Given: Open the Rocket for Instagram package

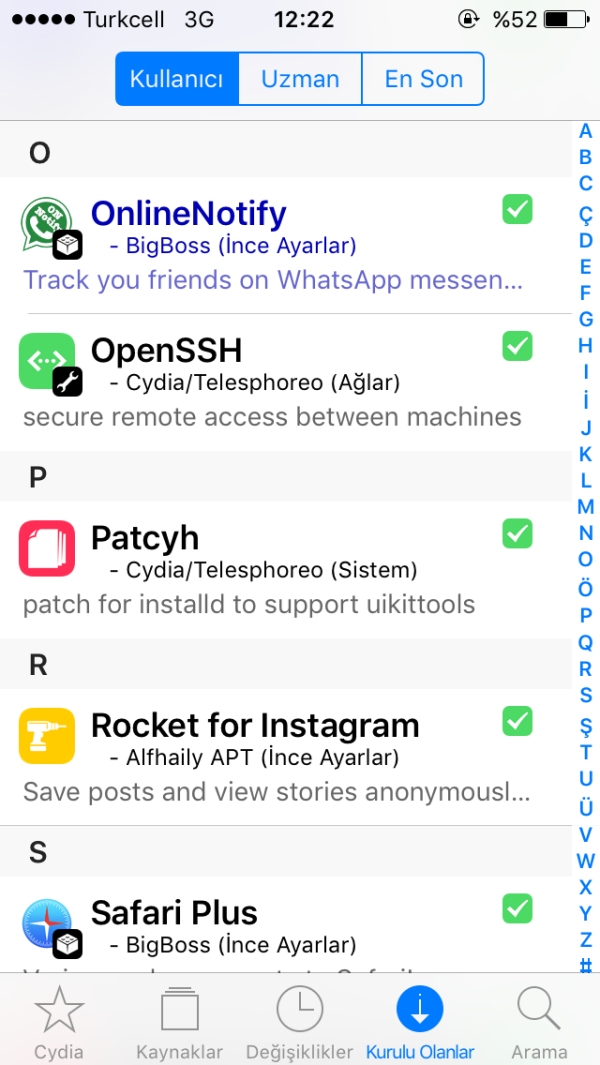Looking at the screenshot, I should (x=270, y=757).
